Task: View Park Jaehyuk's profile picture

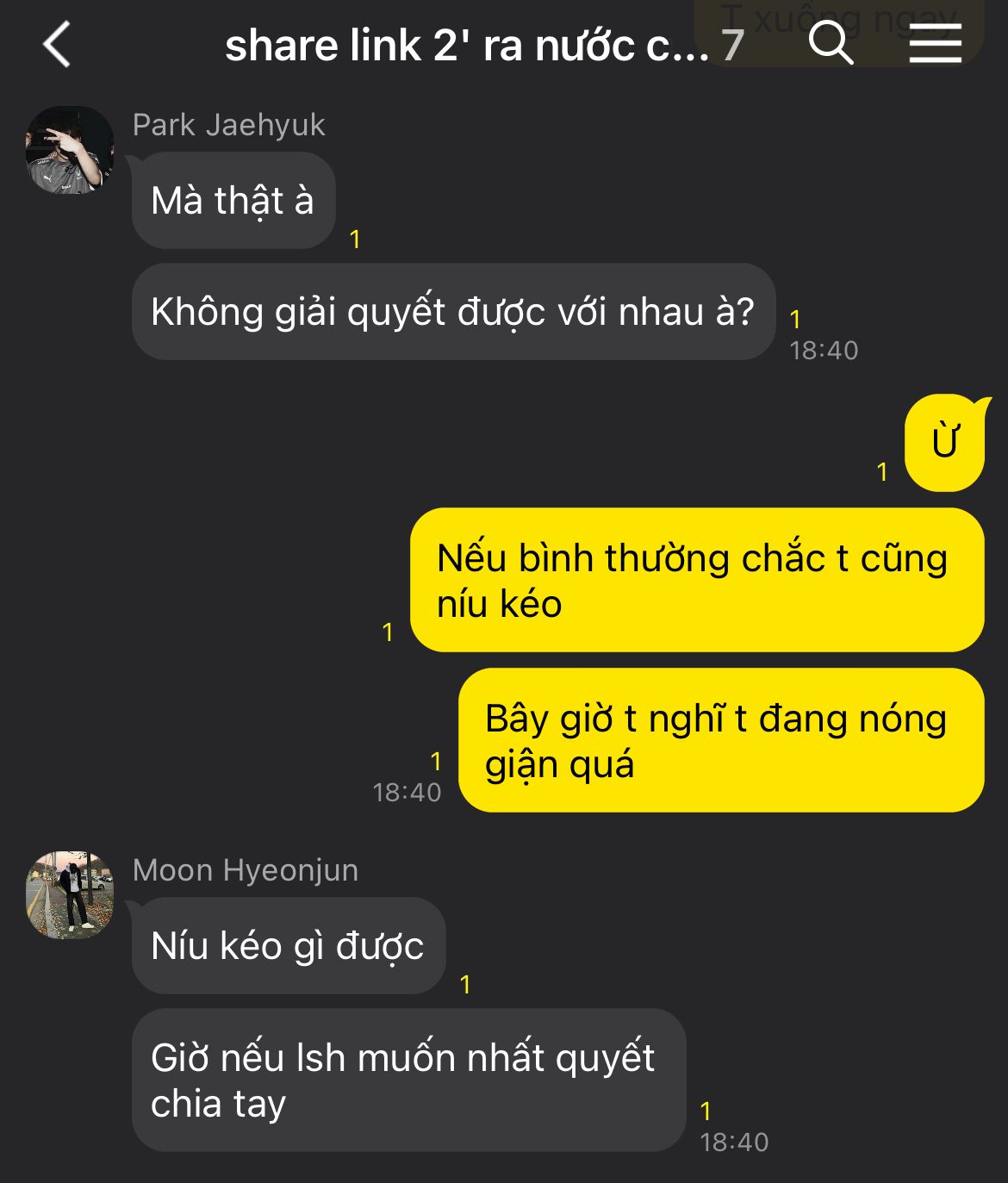Action: (x=70, y=150)
